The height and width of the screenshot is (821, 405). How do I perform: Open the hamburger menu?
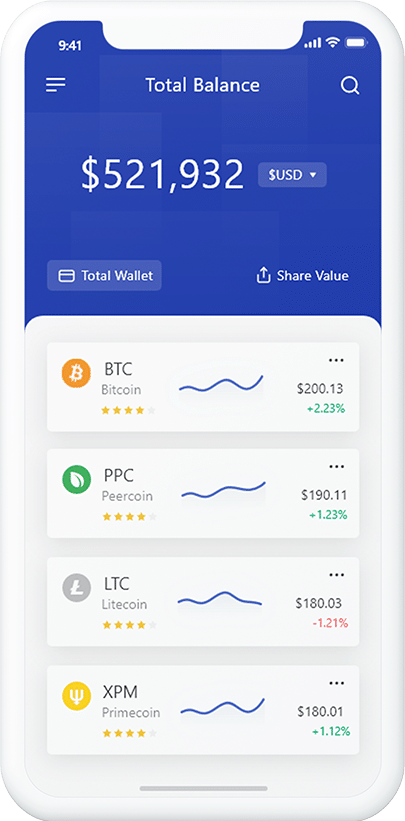coord(56,85)
